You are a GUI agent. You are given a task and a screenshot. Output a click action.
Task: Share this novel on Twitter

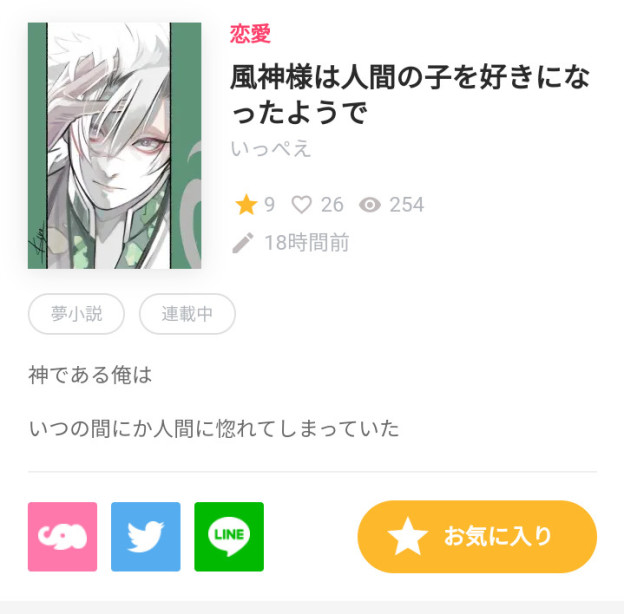tap(146, 537)
